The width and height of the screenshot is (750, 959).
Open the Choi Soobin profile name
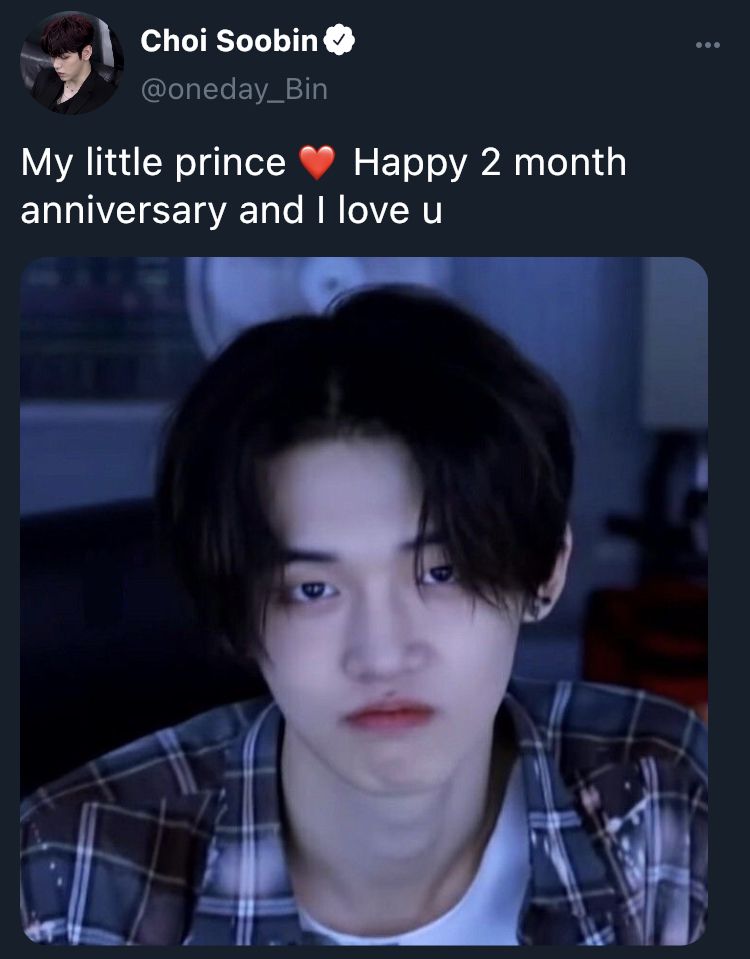(x=229, y=41)
